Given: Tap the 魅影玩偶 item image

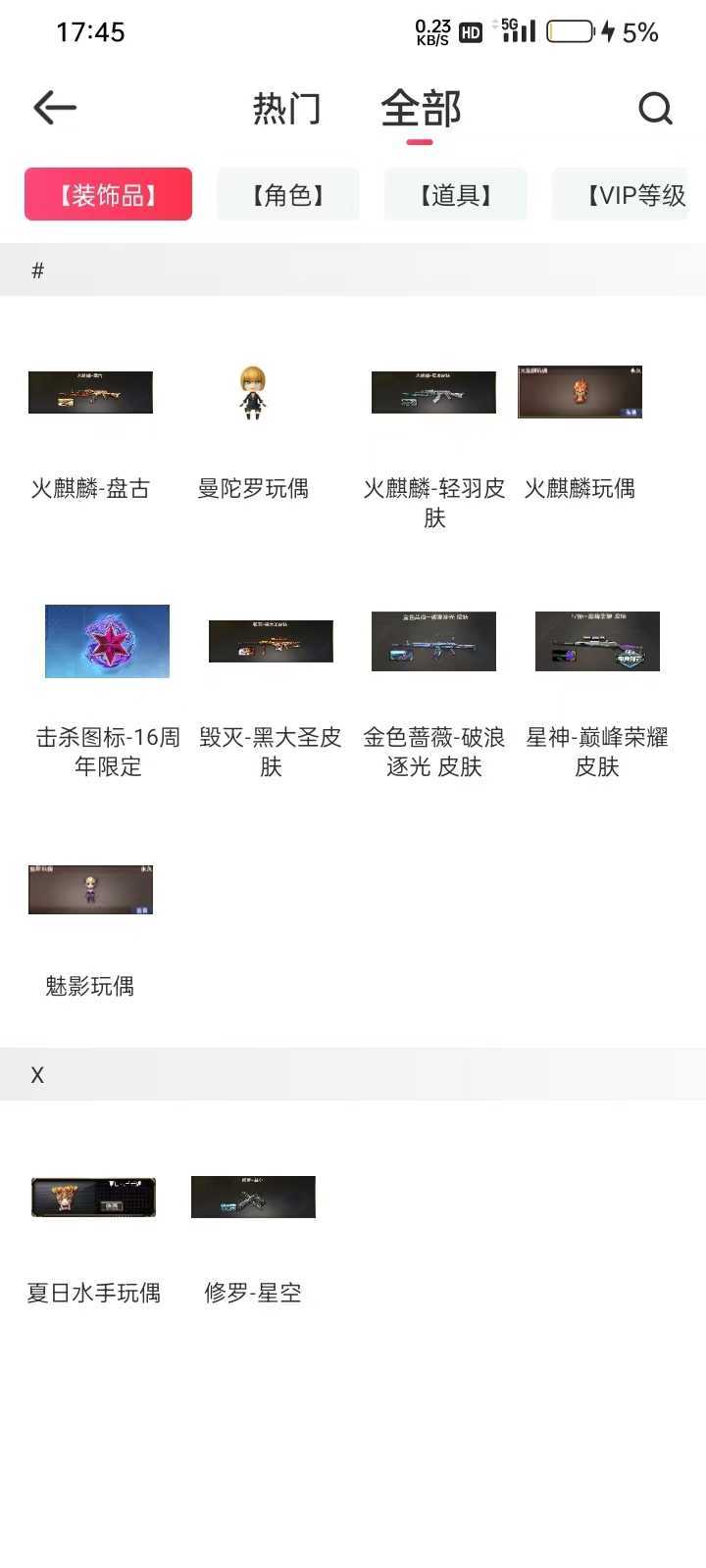Looking at the screenshot, I should [x=90, y=889].
